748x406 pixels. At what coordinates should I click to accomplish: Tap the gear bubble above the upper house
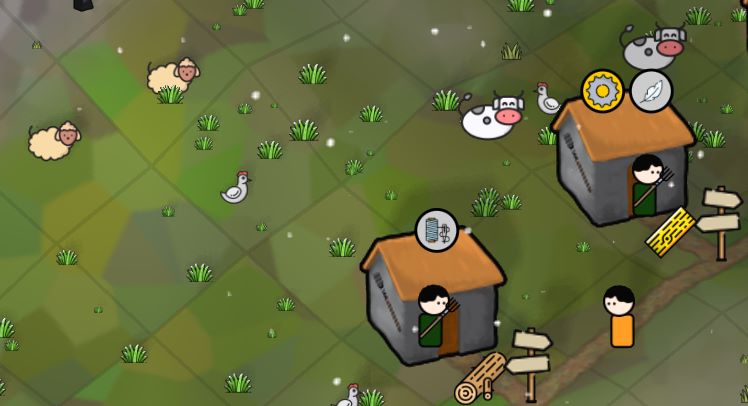tap(602, 91)
